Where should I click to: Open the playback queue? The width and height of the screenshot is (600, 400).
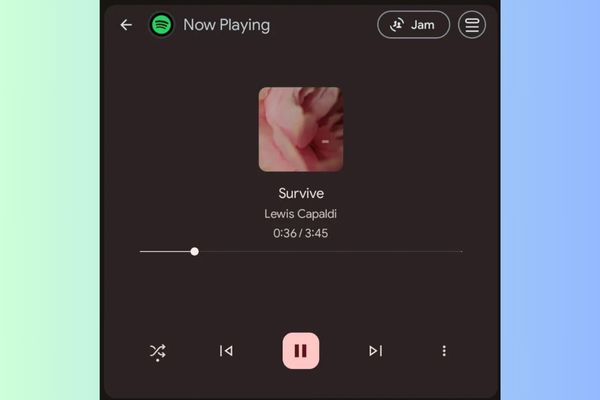[x=472, y=25]
